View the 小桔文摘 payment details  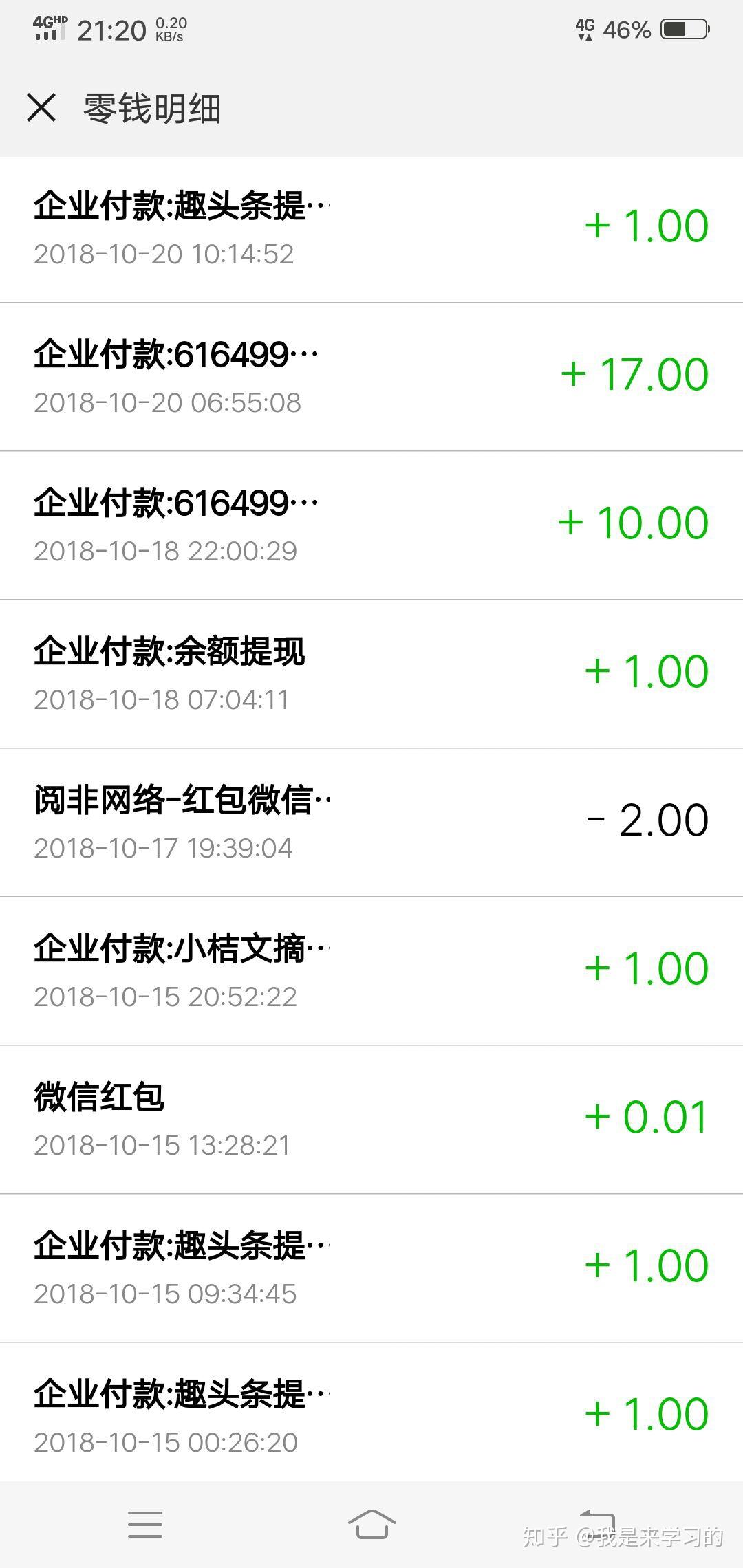(371, 971)
